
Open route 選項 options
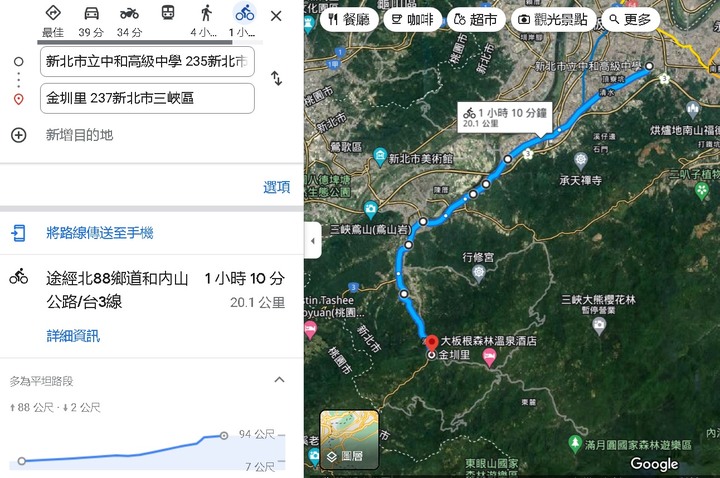(276, 187)
